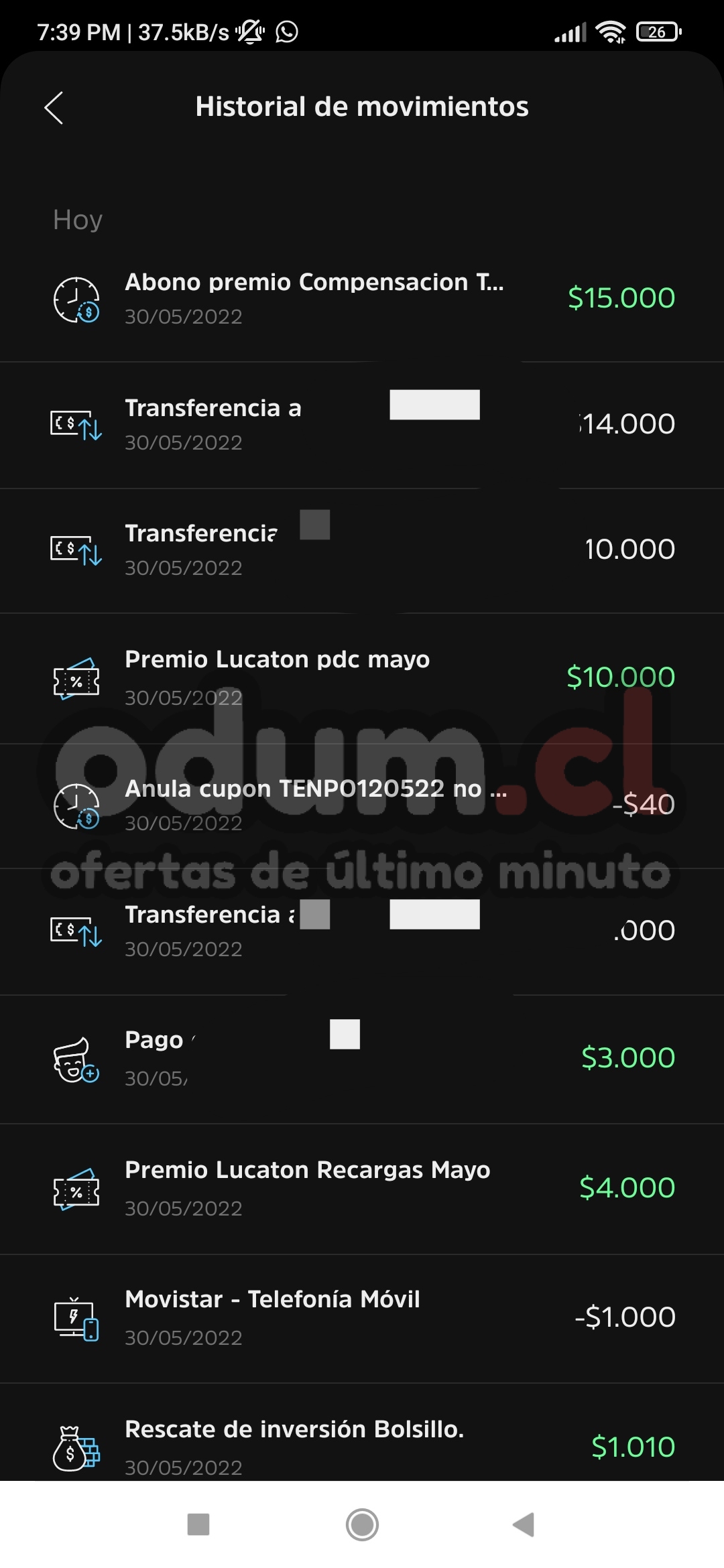This screenshot has width=724, height=1568.
Task: Open the Abono premio Compensacion transaction
Action: coord(362,299)
